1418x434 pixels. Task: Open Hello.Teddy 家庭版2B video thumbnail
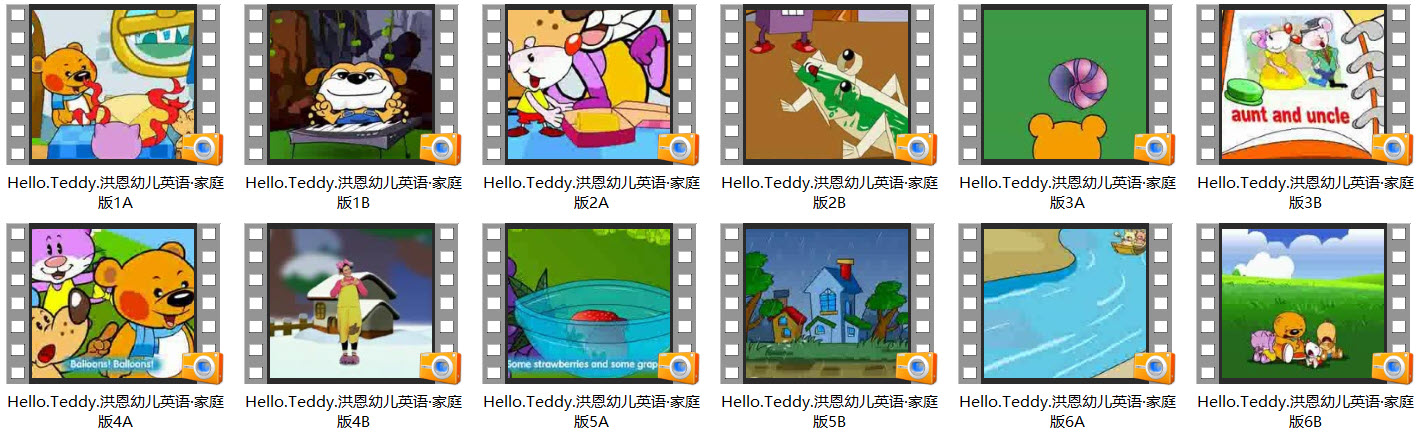pyautogui.click(x=827, y=85)
